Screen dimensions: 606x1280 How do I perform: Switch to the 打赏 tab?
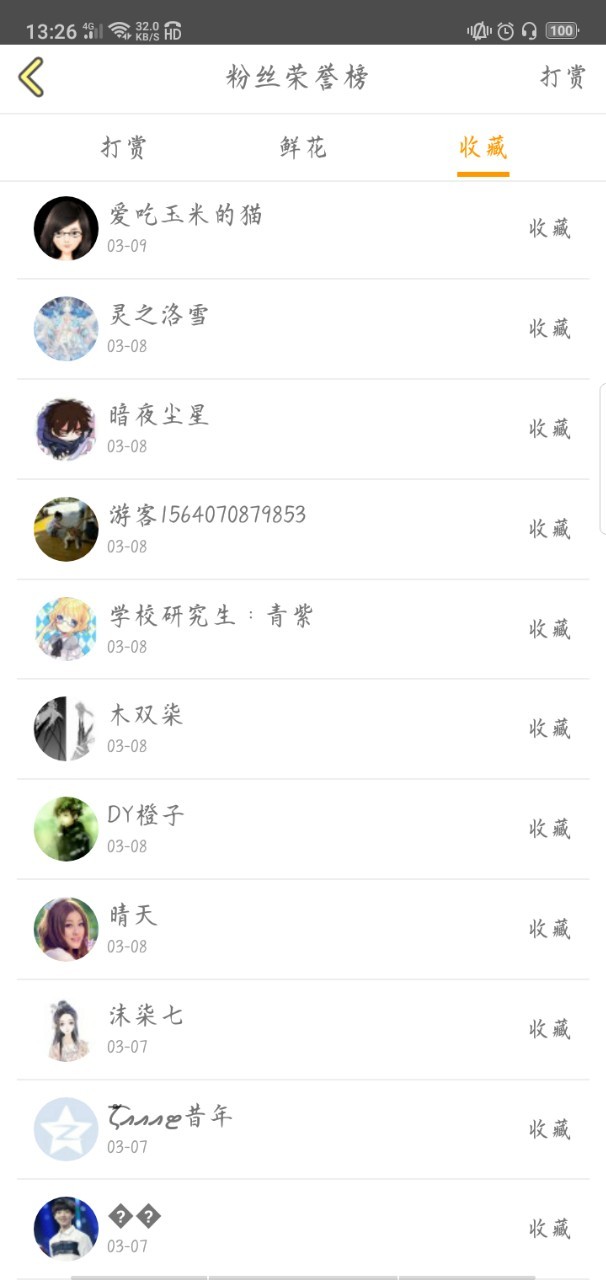124,148
